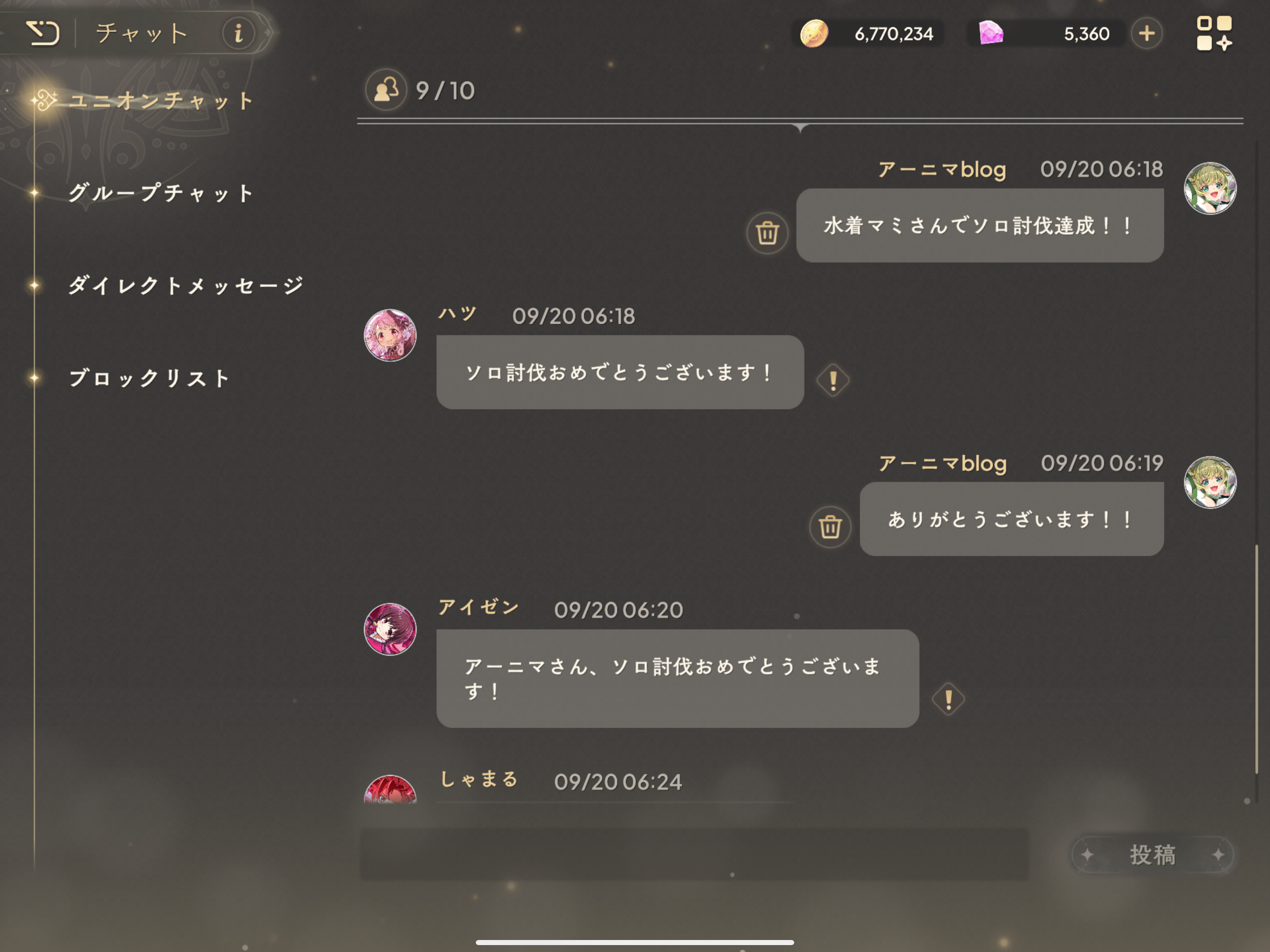Delete the 水着マミさんでソロ討伐達成 message
The image size is (1270, 952).
point(767,233)
